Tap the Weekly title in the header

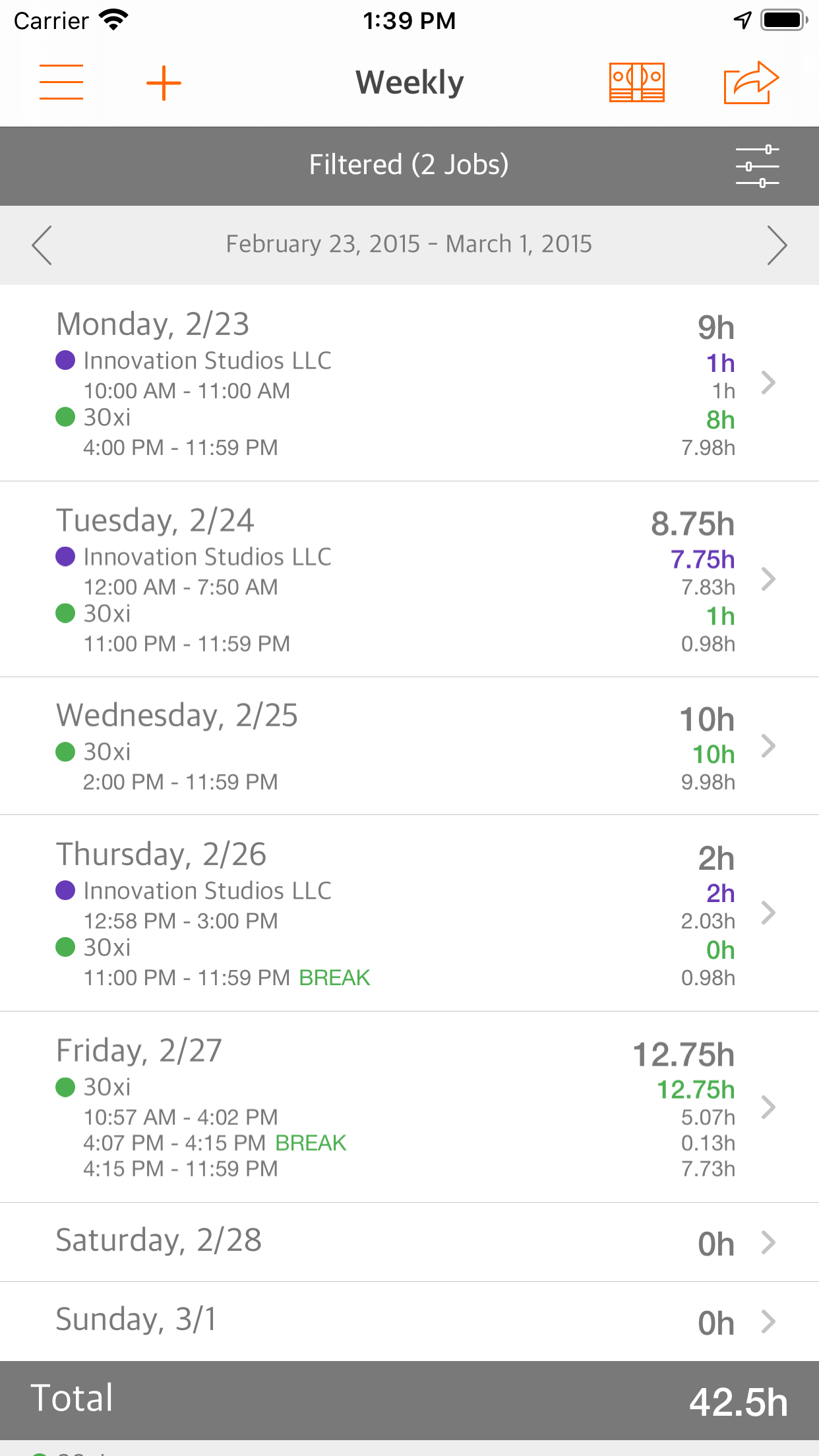pos(409,82)
